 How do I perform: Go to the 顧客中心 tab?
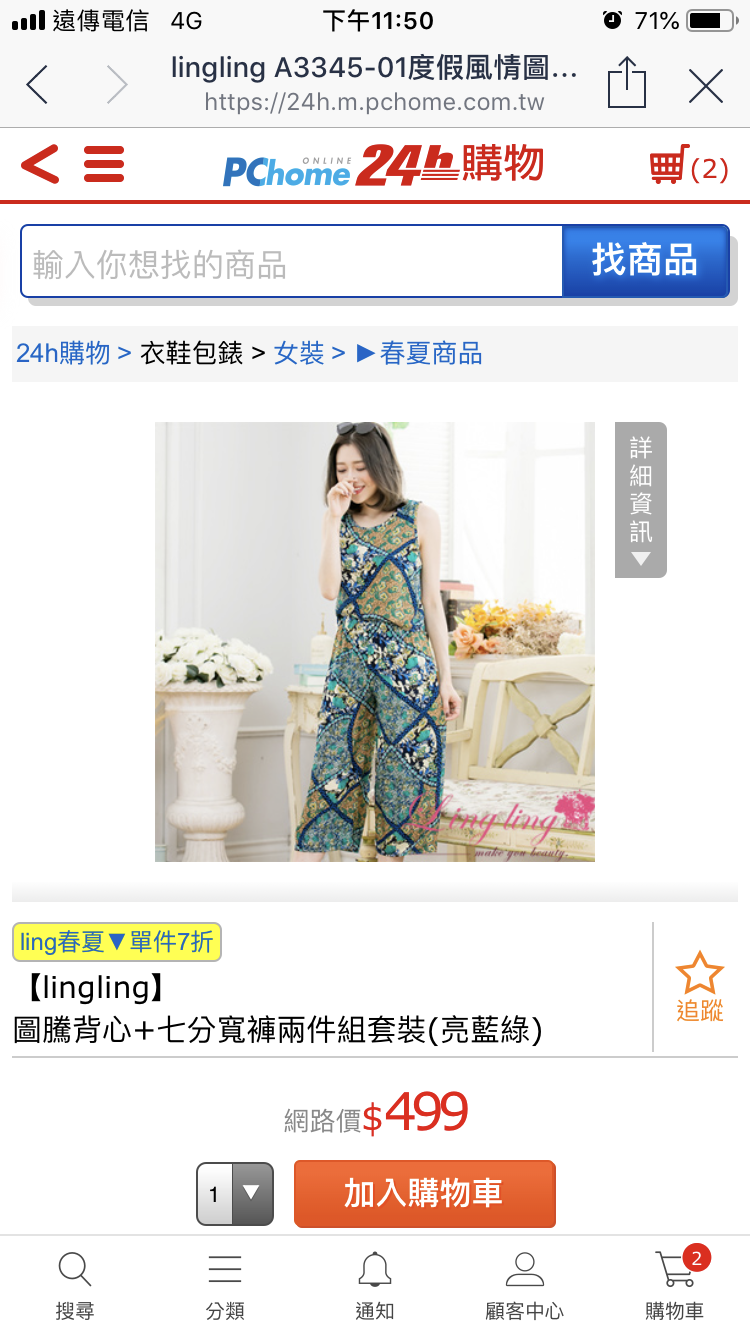point(525,1286)
